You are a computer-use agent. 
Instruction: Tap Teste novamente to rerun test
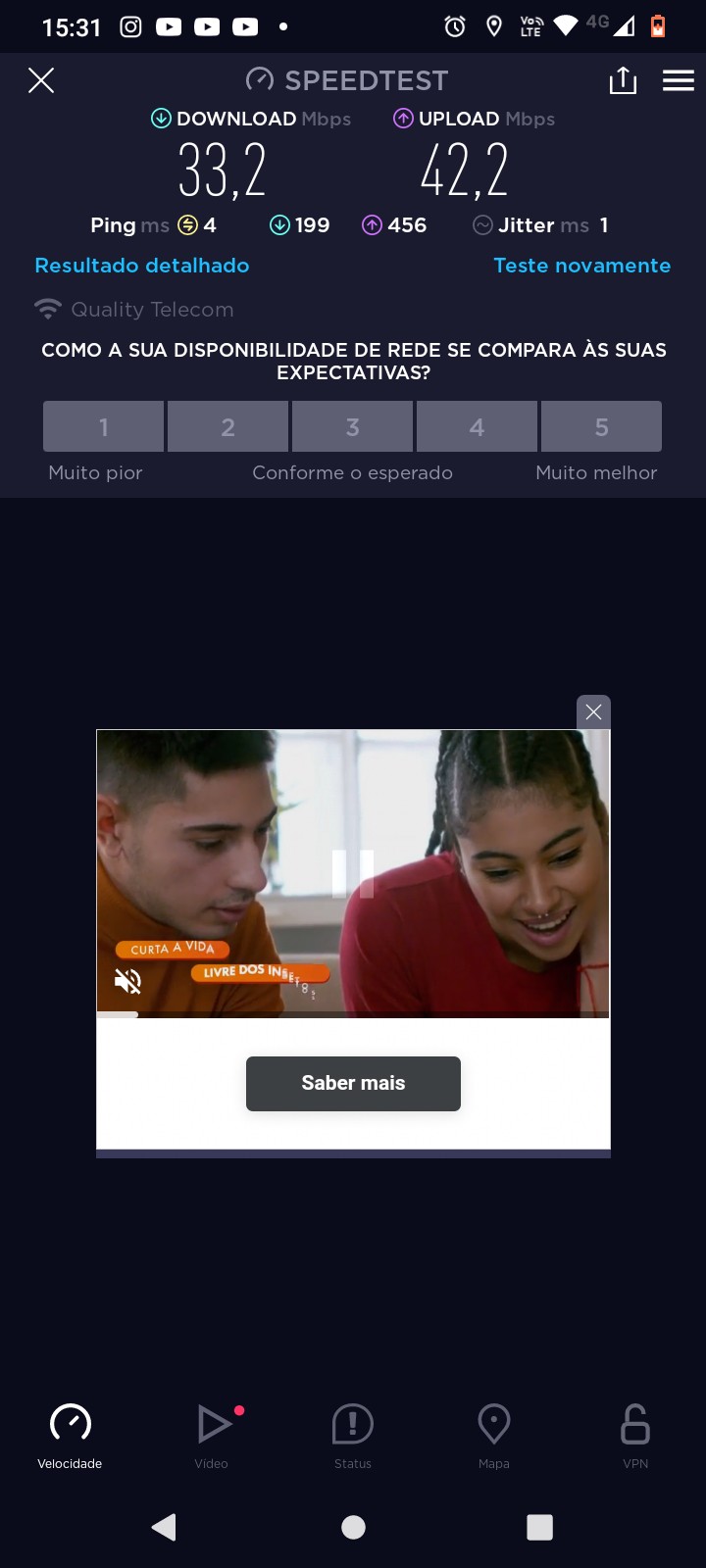tap(581, 266)
